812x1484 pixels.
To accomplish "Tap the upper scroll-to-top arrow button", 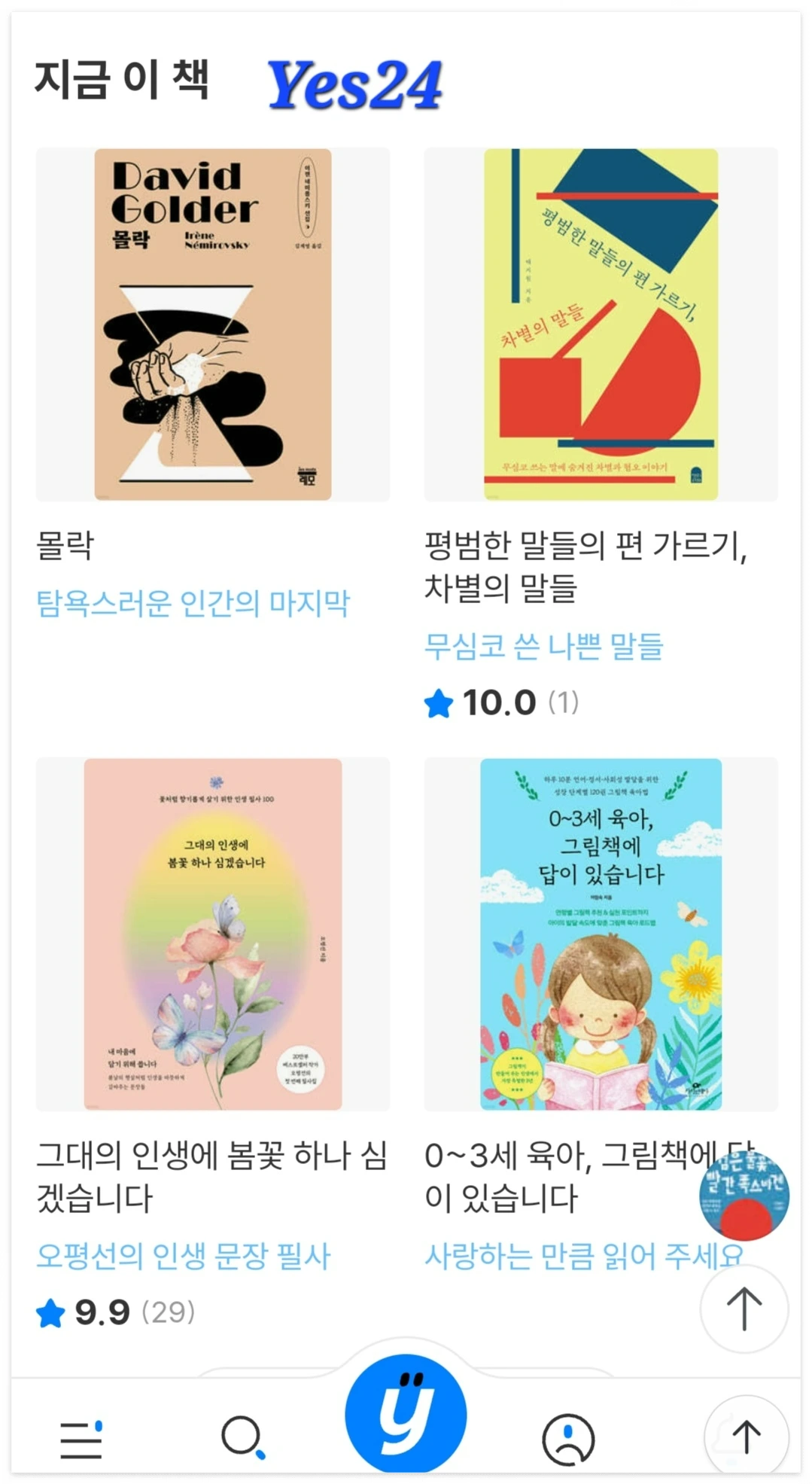I will point(744,1309).
